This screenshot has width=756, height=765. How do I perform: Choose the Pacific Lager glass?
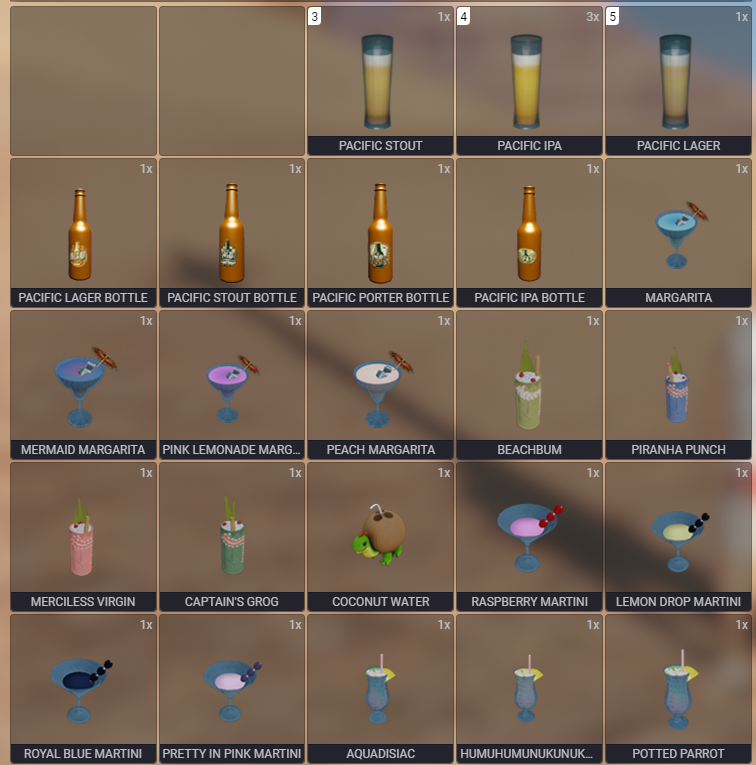(677, 81)
